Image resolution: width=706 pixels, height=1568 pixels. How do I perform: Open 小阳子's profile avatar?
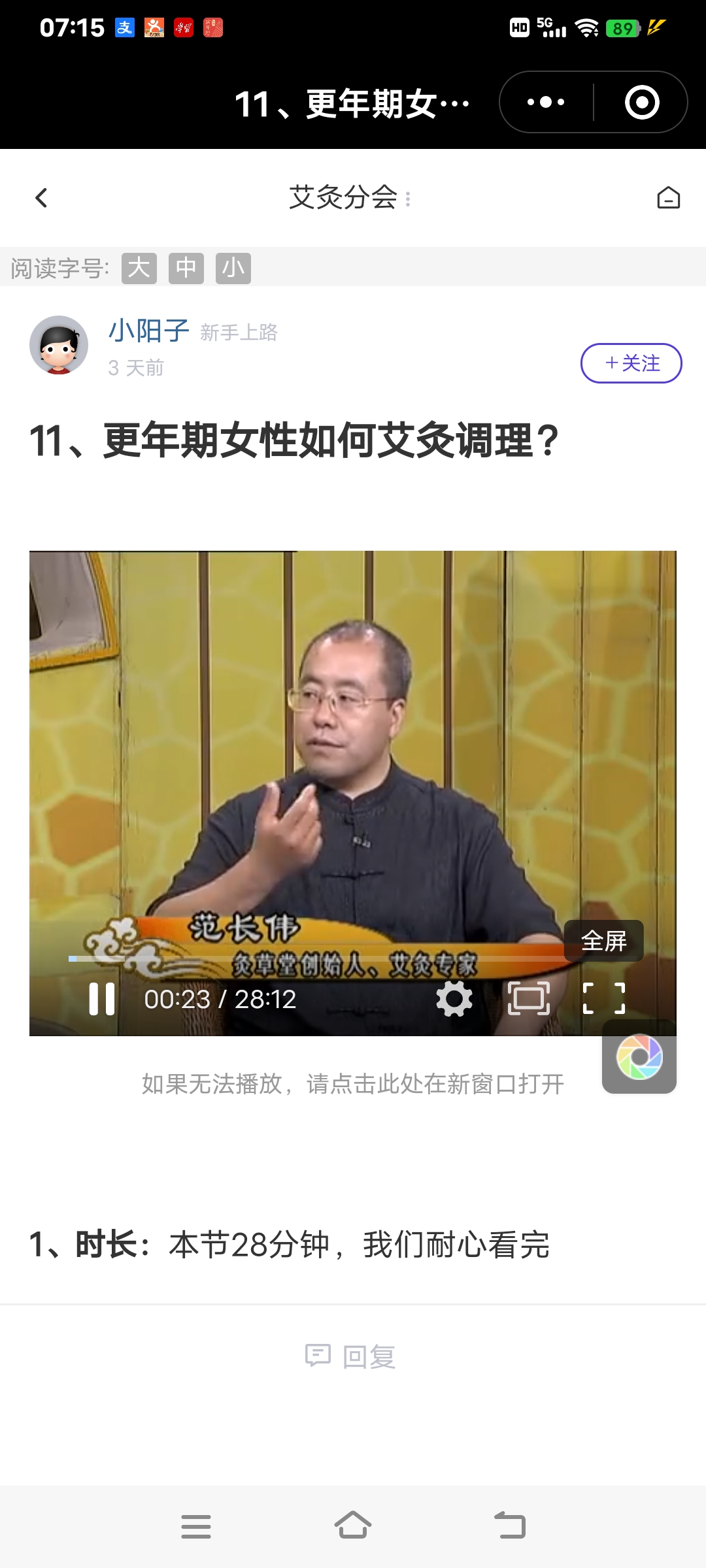(x=59, y=345)
